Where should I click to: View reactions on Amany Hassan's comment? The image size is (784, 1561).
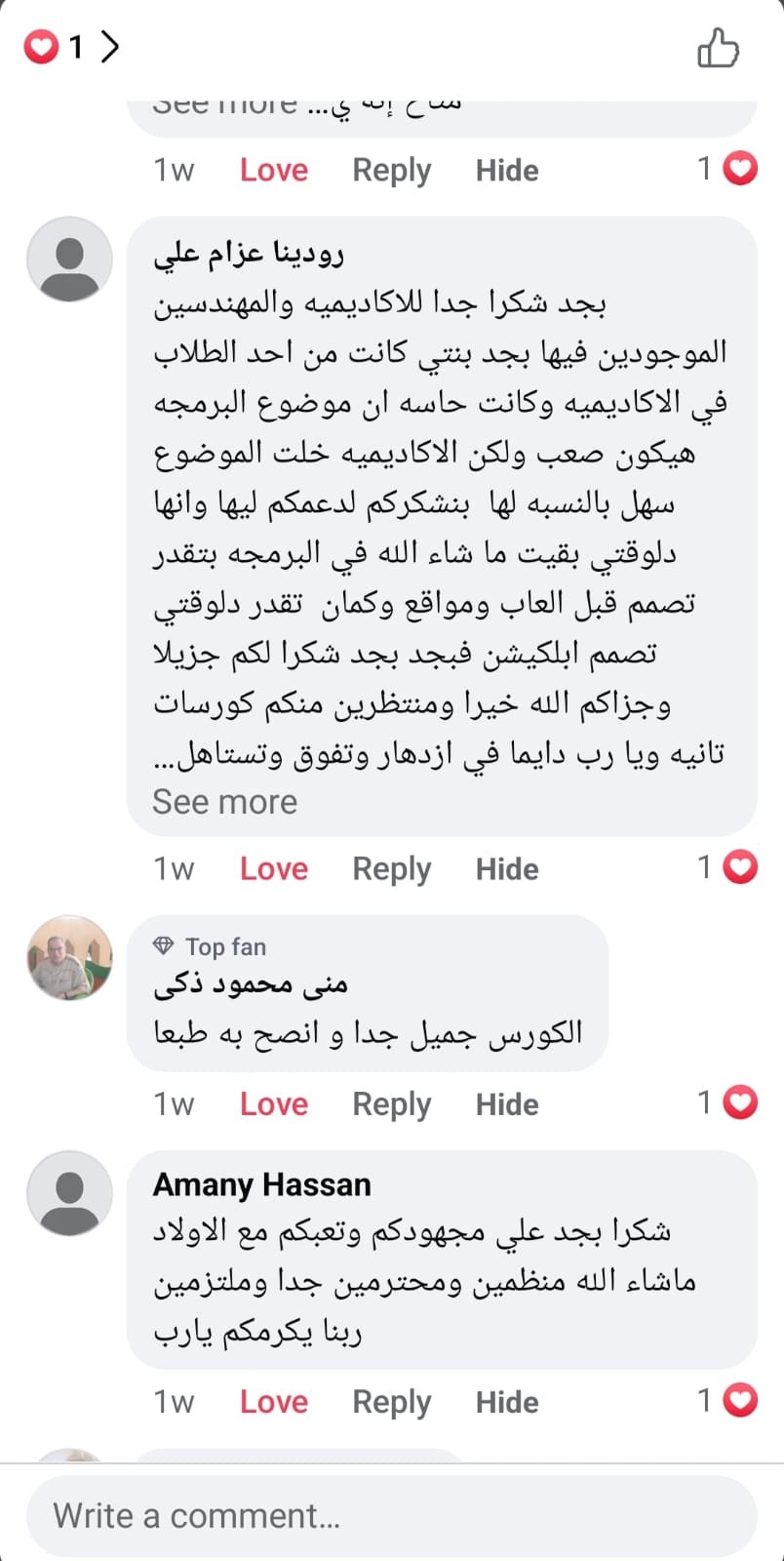(728, 1400)
